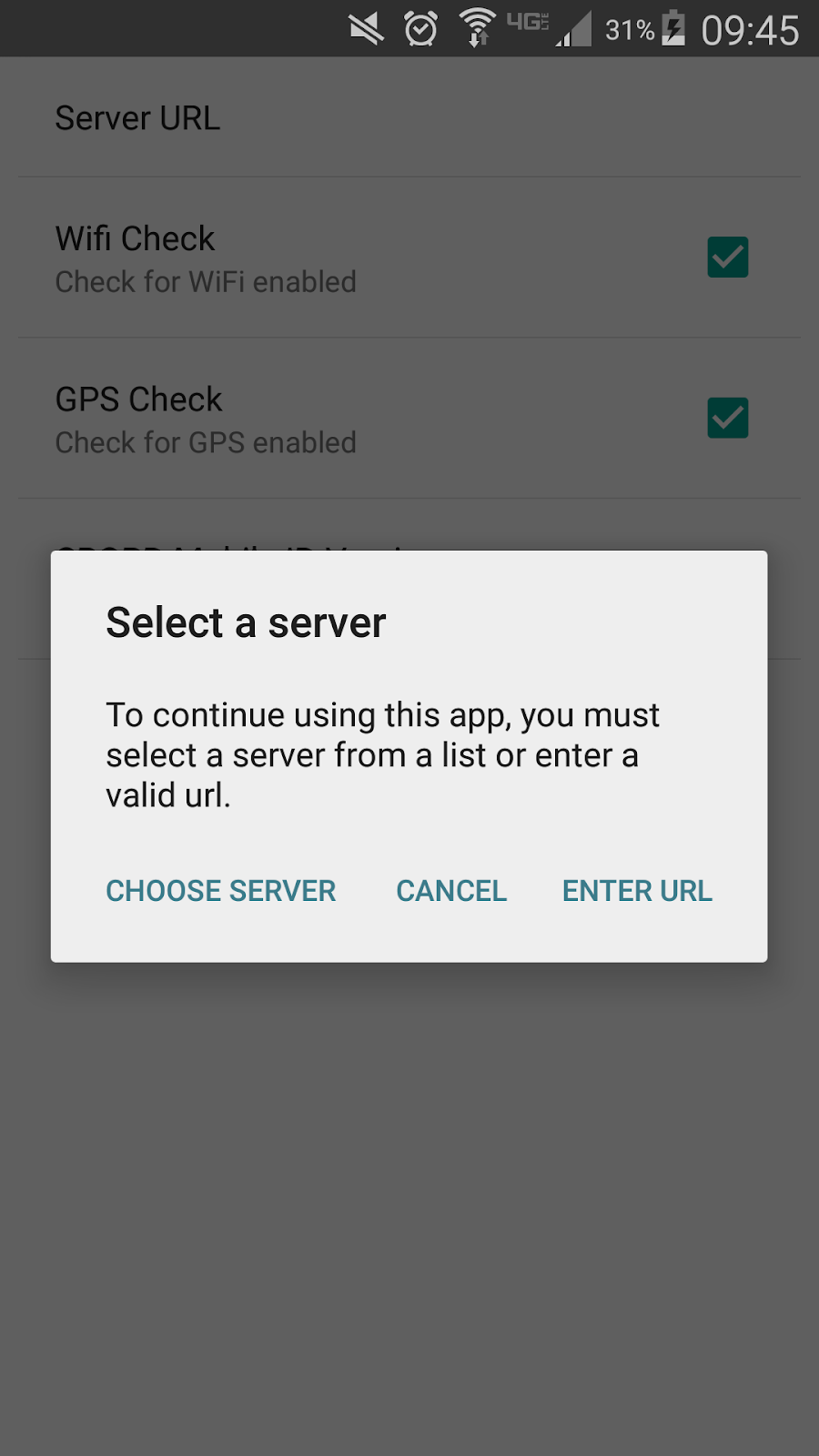The image size is (819, 1456).
Task: Cancel the Select a server dialog
Action: tap(451, 890)
